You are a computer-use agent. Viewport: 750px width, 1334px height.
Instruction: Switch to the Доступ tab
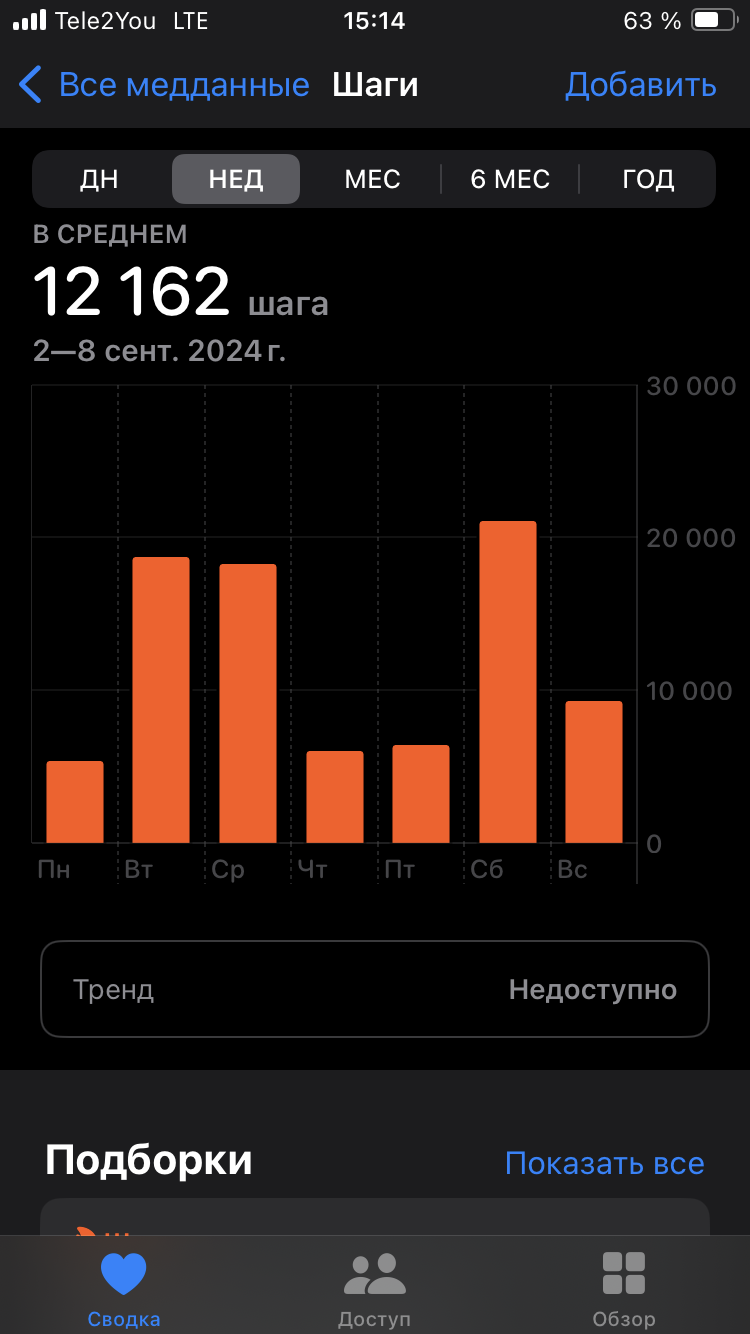coord(374,1289)
